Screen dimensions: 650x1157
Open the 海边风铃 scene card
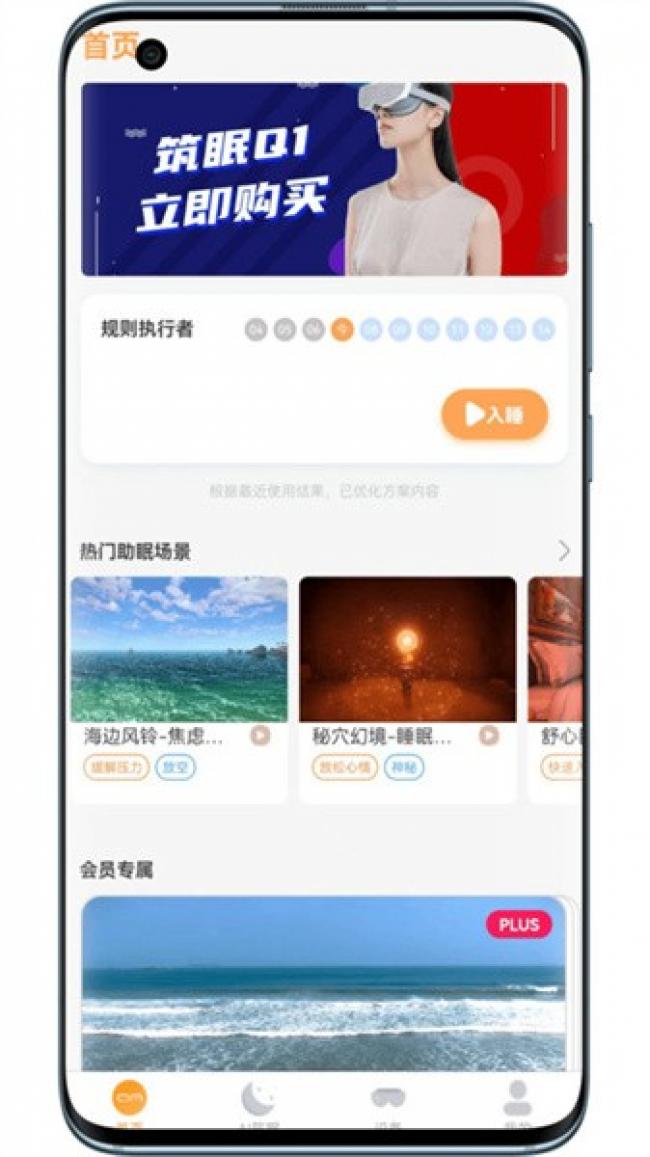point(179,650)
